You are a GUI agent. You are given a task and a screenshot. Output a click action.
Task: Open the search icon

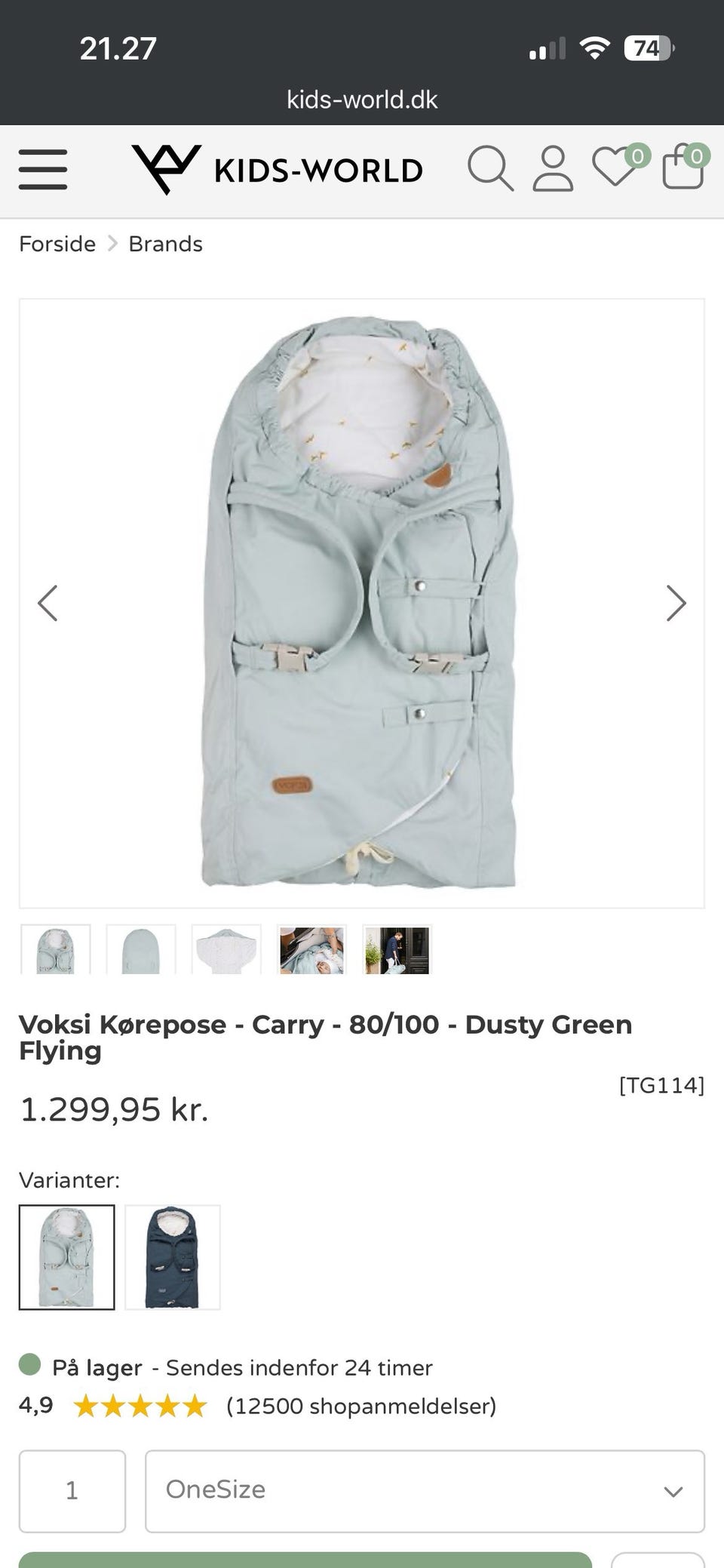490,169
